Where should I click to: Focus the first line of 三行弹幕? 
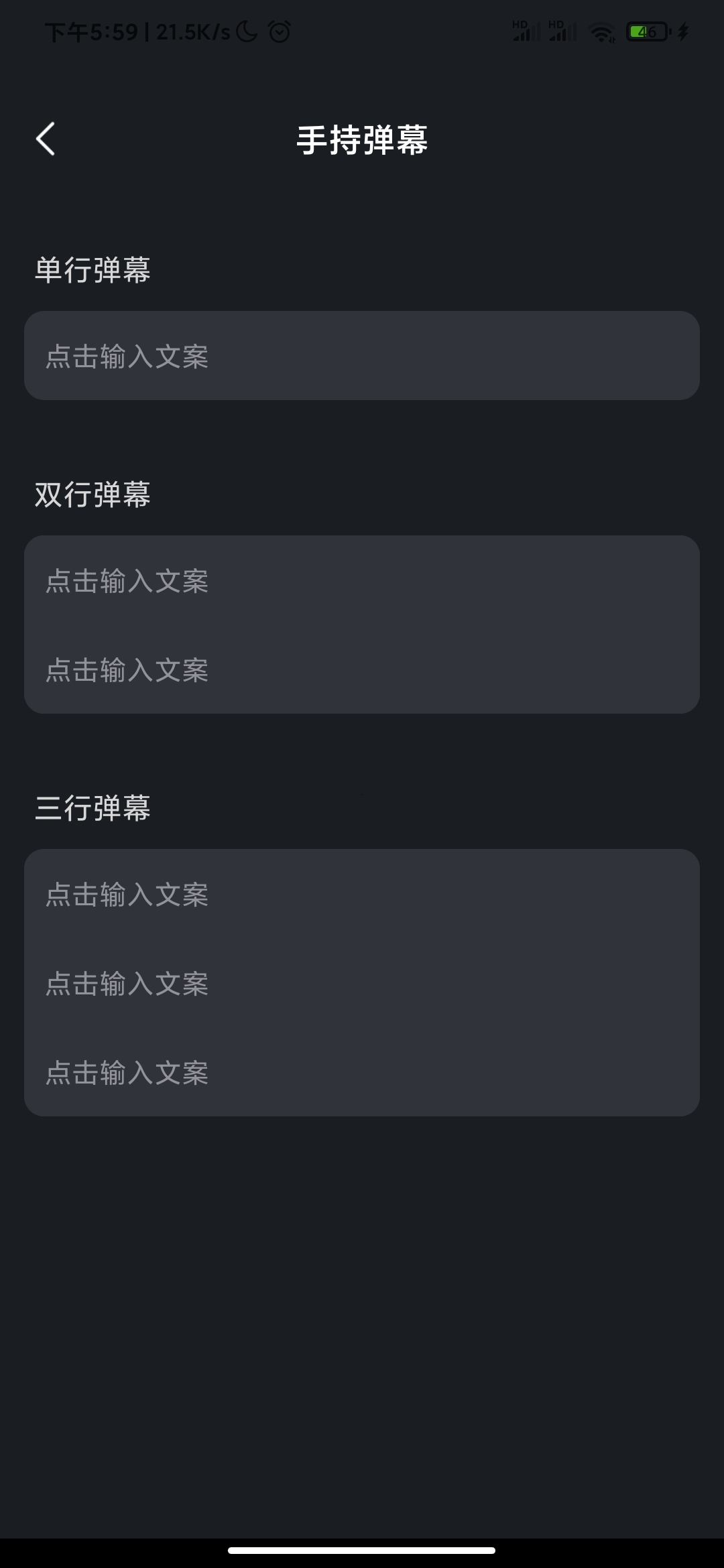pyautogui.click(x=362, y=894)
